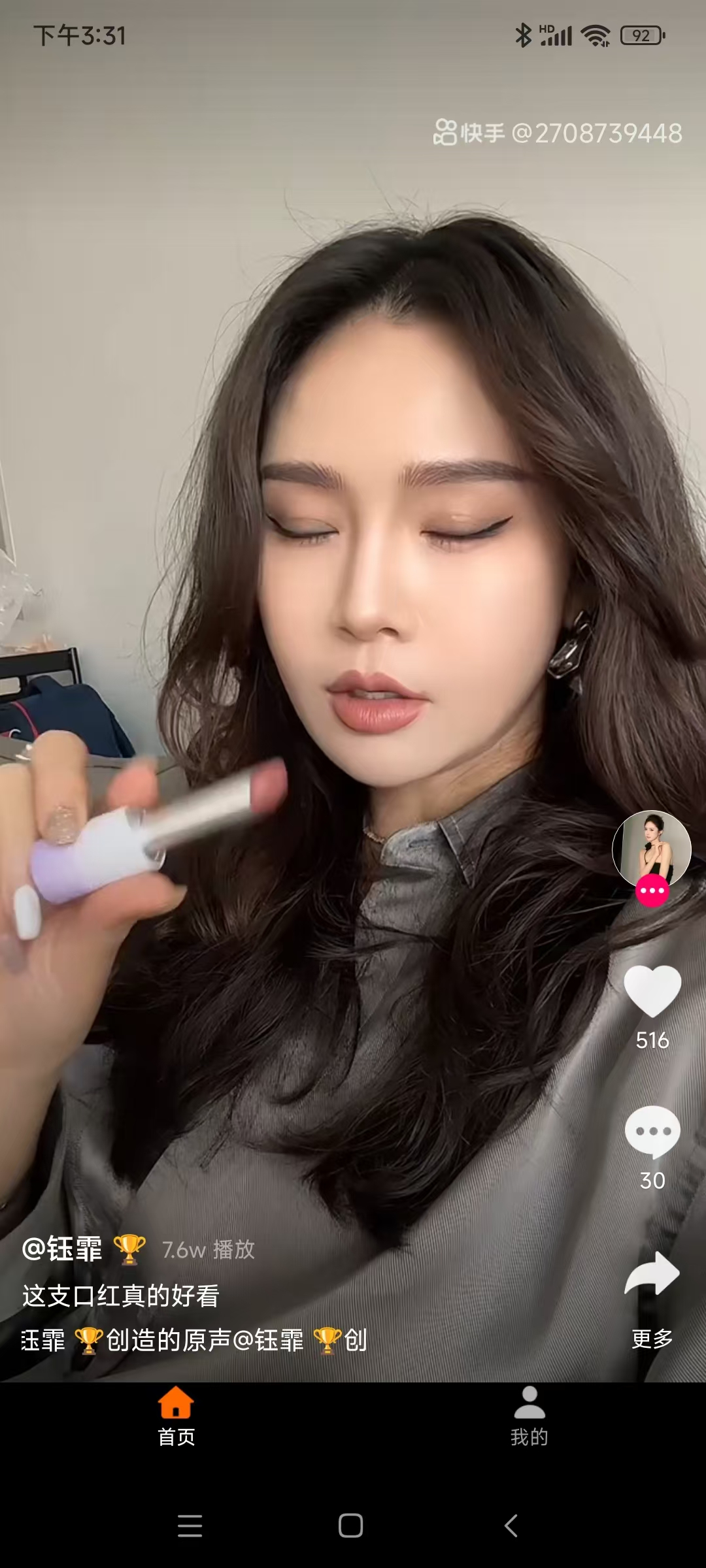Viewport: 706px width, 1568px height.
Task: Open the system recent apps menu
Action: (190, 1526)
